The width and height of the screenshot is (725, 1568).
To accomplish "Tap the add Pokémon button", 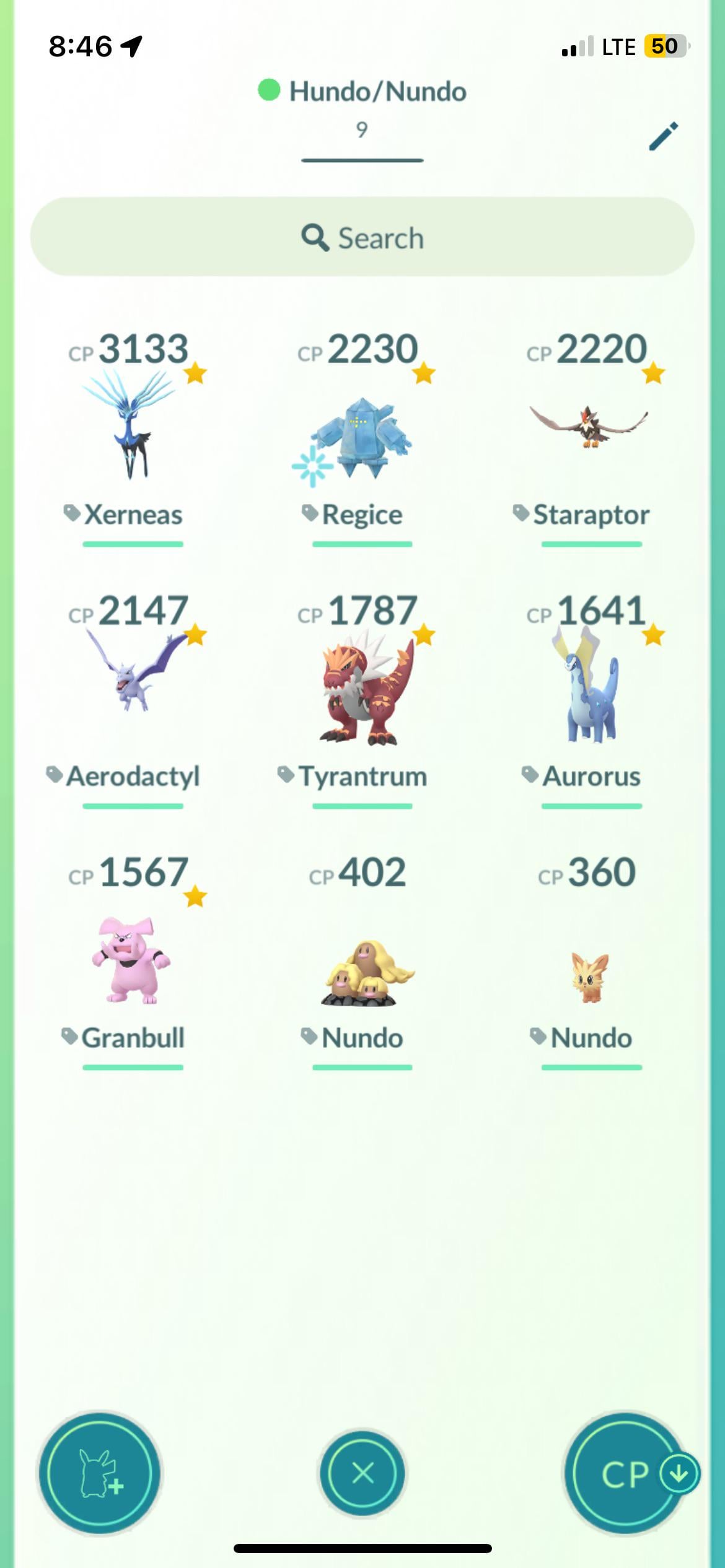I will (x=99, y=1473).
